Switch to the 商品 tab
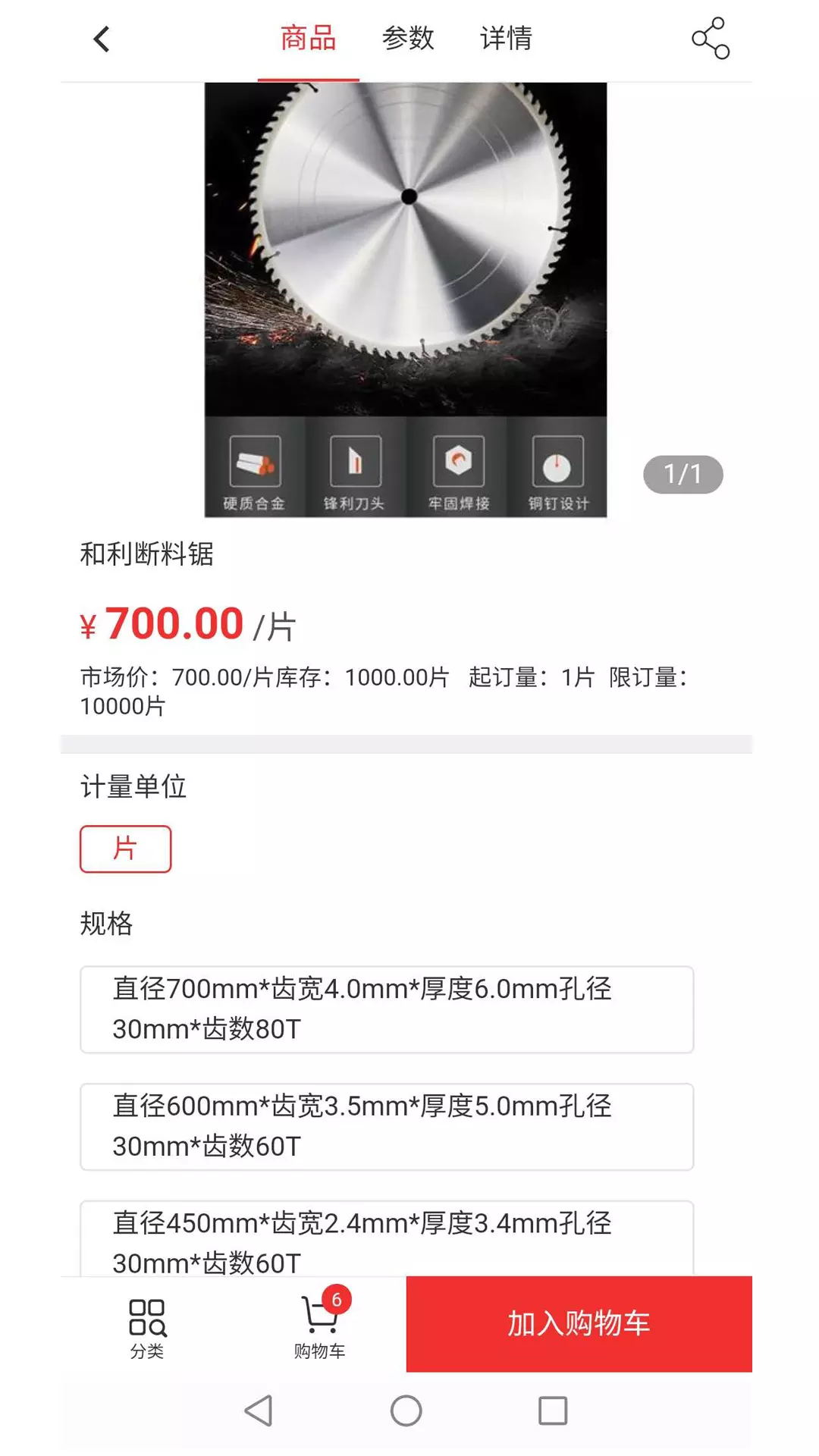This screenshot has width=819, height=1456. (x=308, y=39)
